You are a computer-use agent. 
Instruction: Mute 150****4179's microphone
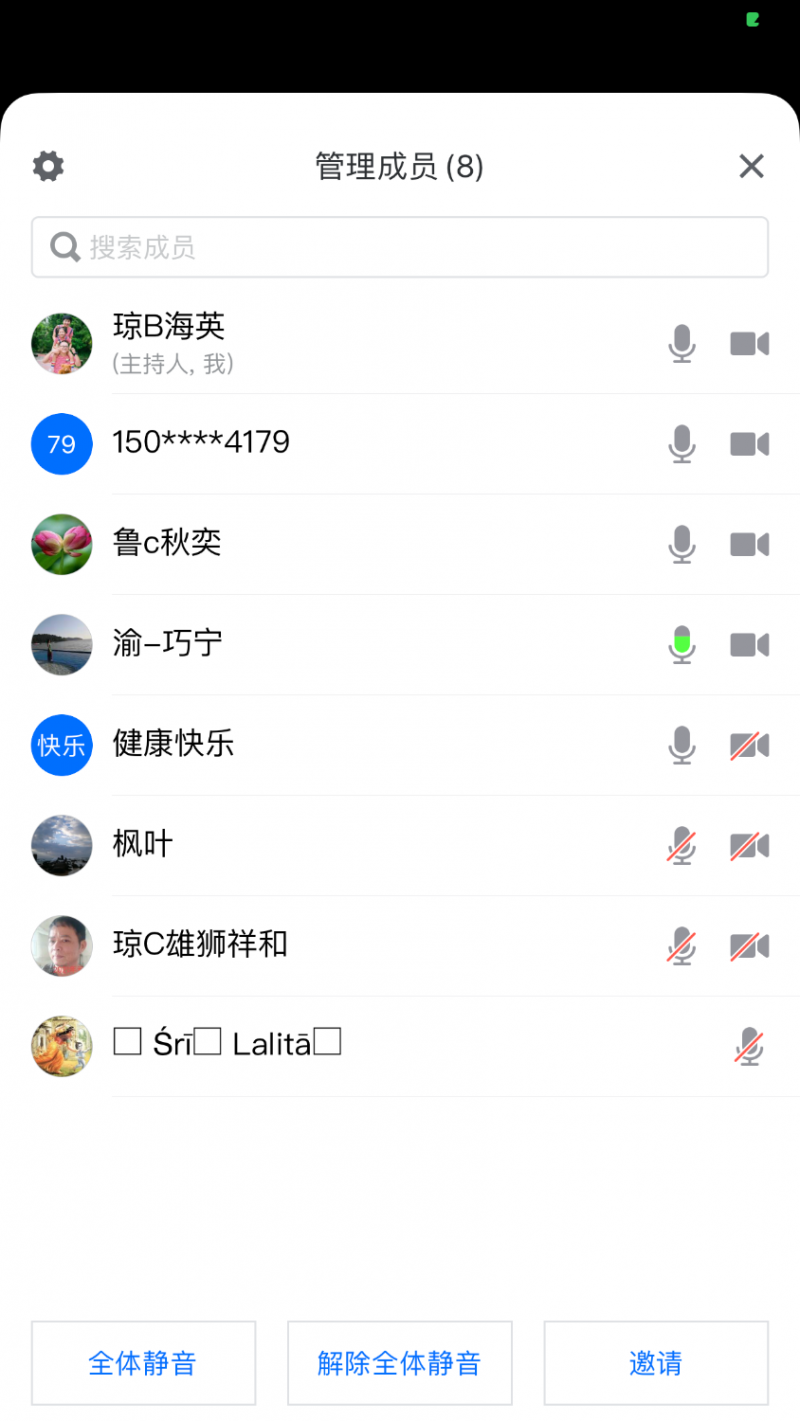tap(681, 444)
